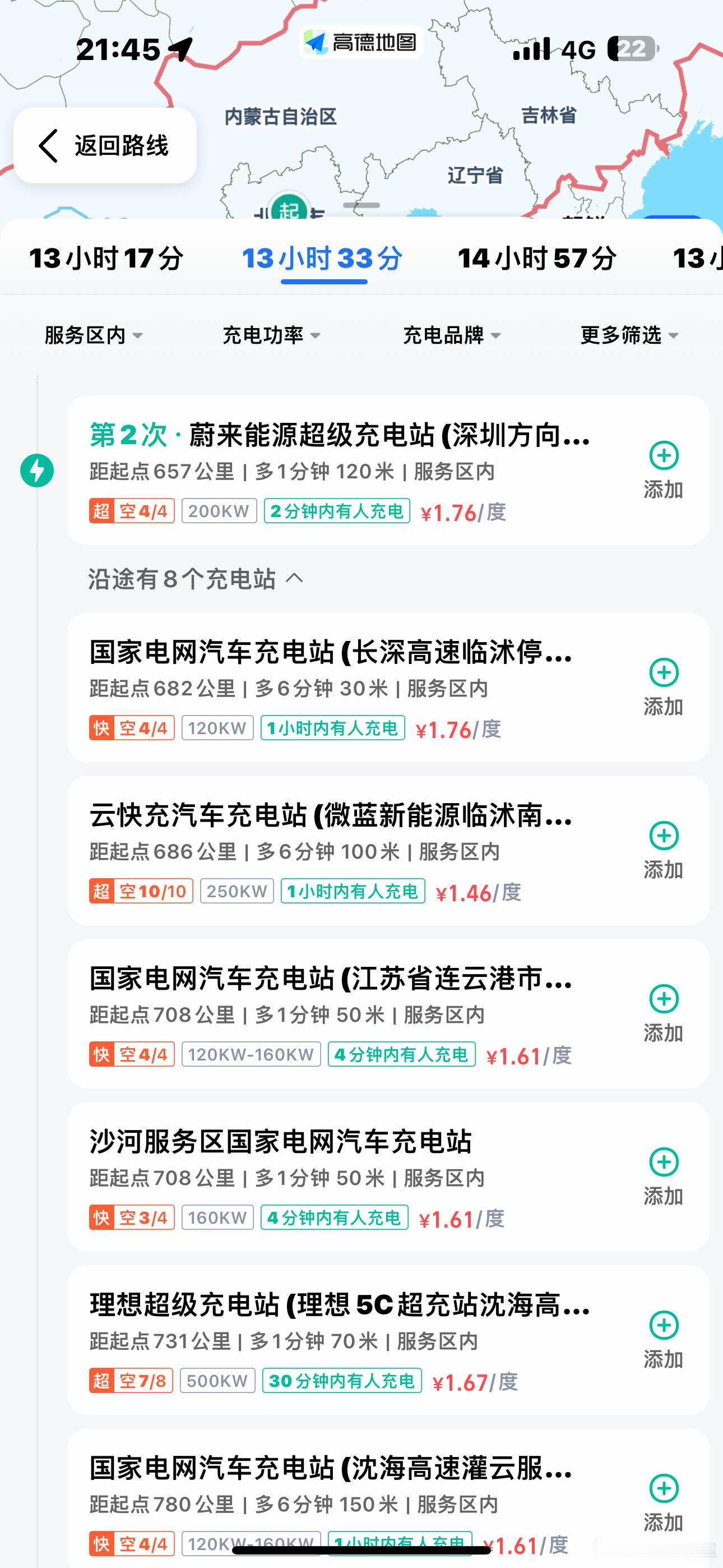The image size is (723, 1568).
Task: Open the 充电品牌 filter
Action: (x=451, y=334)
